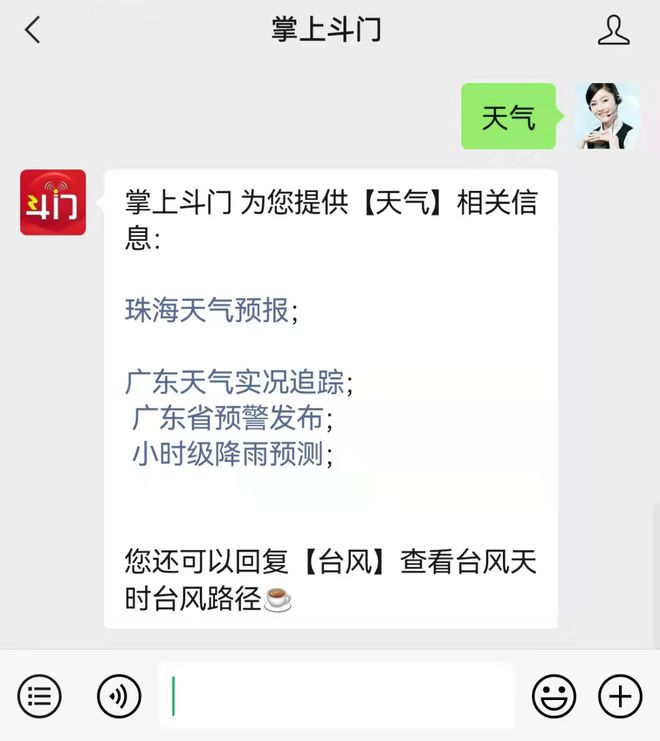Open the account profile icon
This screenshot has width=660, height=741.
point(613,30)
